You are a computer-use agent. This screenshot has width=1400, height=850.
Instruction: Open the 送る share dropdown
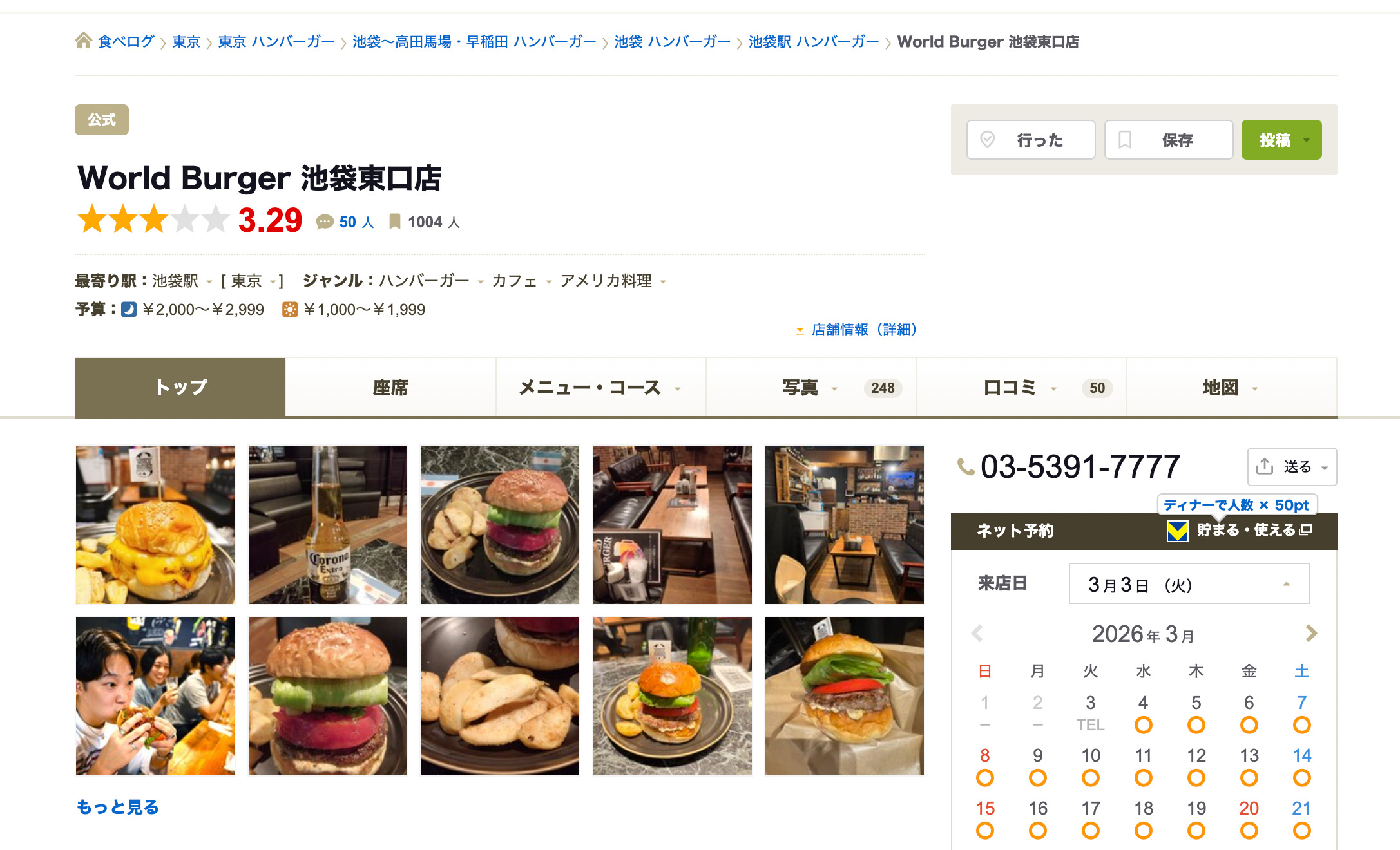click(1292, 467)
